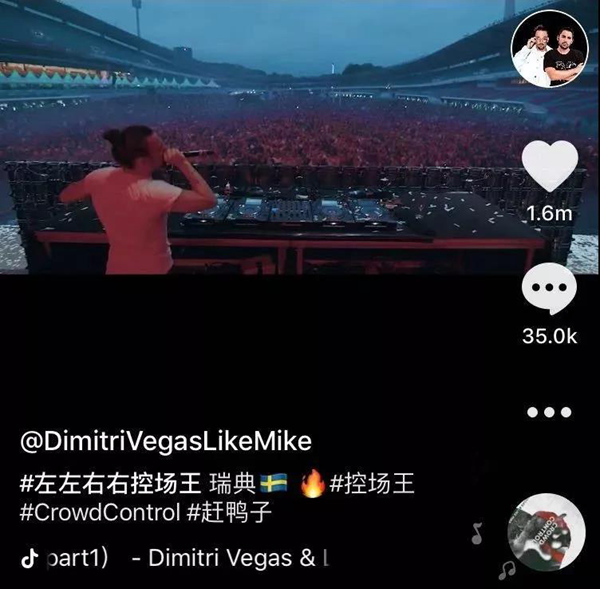600x589 pixels.
Task: Open the three-dot more options
Action: point(549,413)
